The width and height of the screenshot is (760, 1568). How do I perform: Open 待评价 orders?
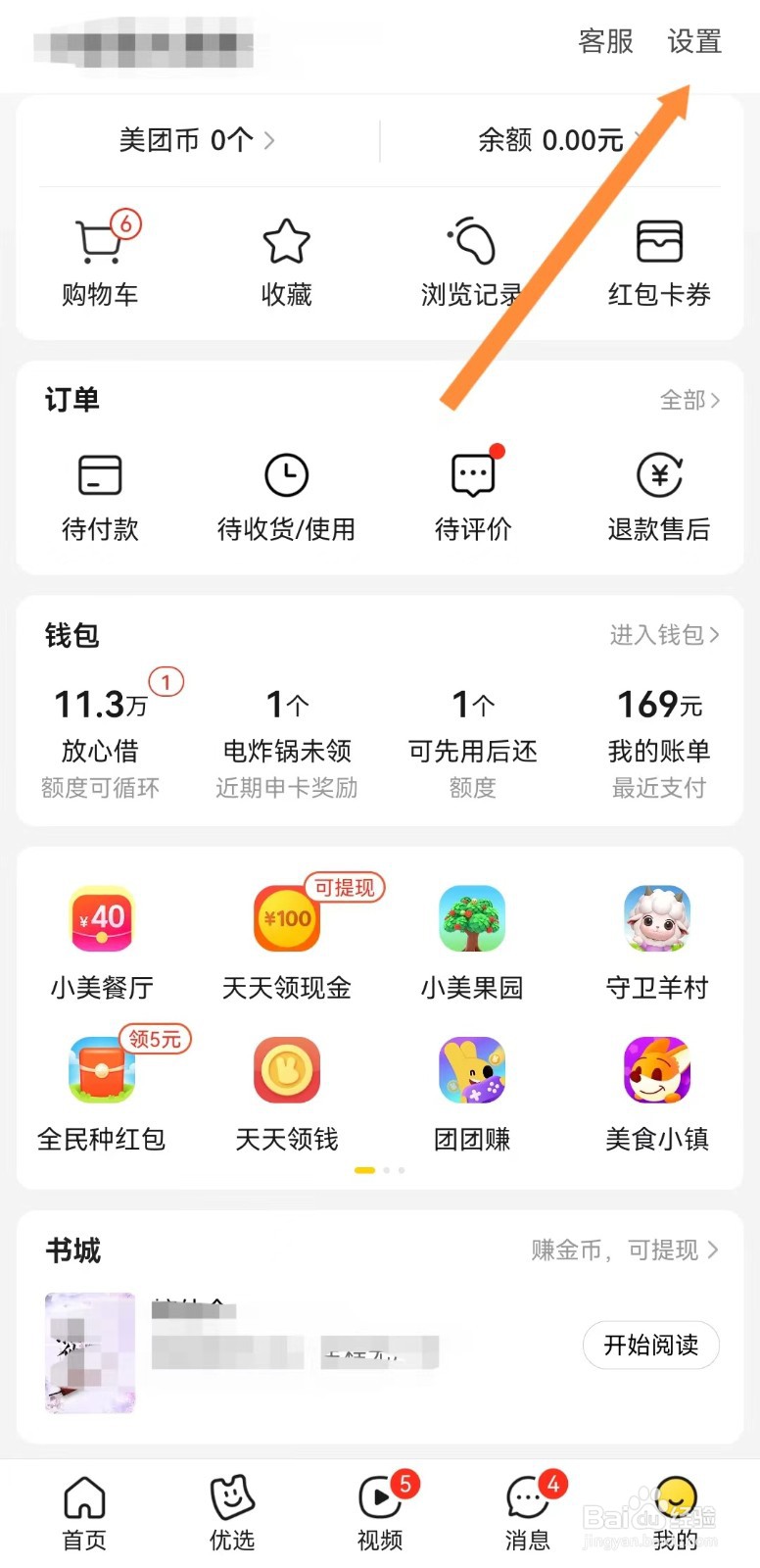pos(473,496)
